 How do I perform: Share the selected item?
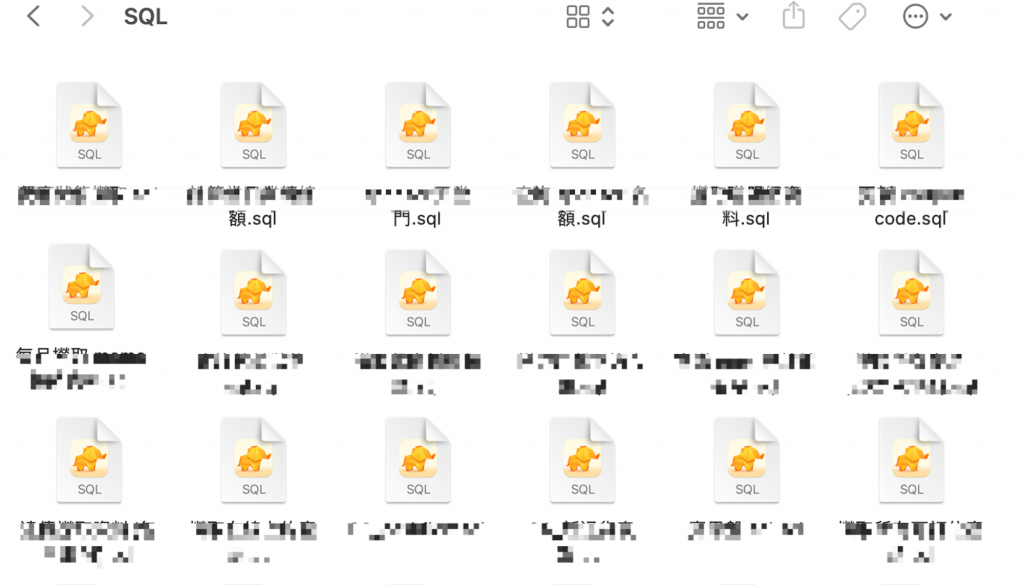(x=793, y=16)
